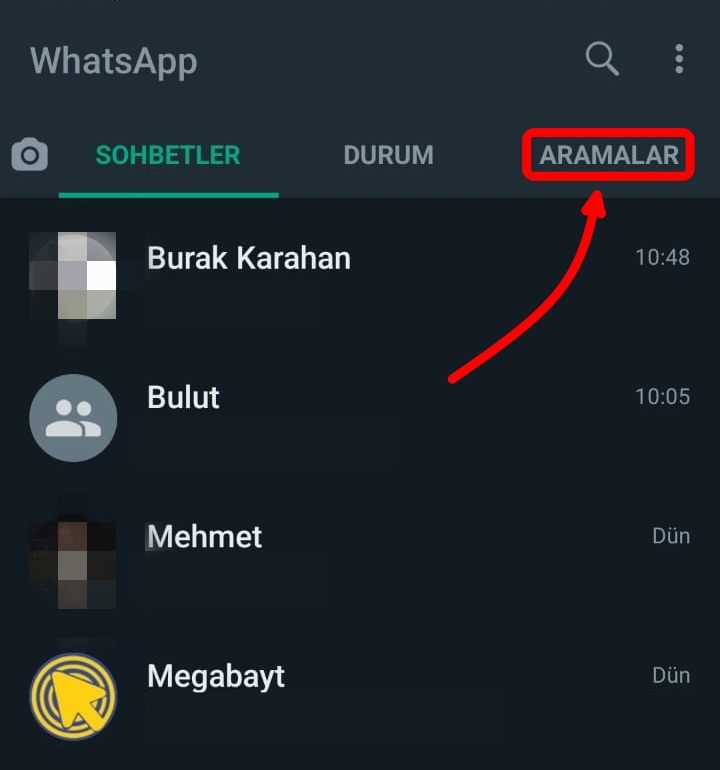The height and width of the screenshot is (770, 720).
Task: Go to the Aramalar tab
Action: (x=609, y=156)
